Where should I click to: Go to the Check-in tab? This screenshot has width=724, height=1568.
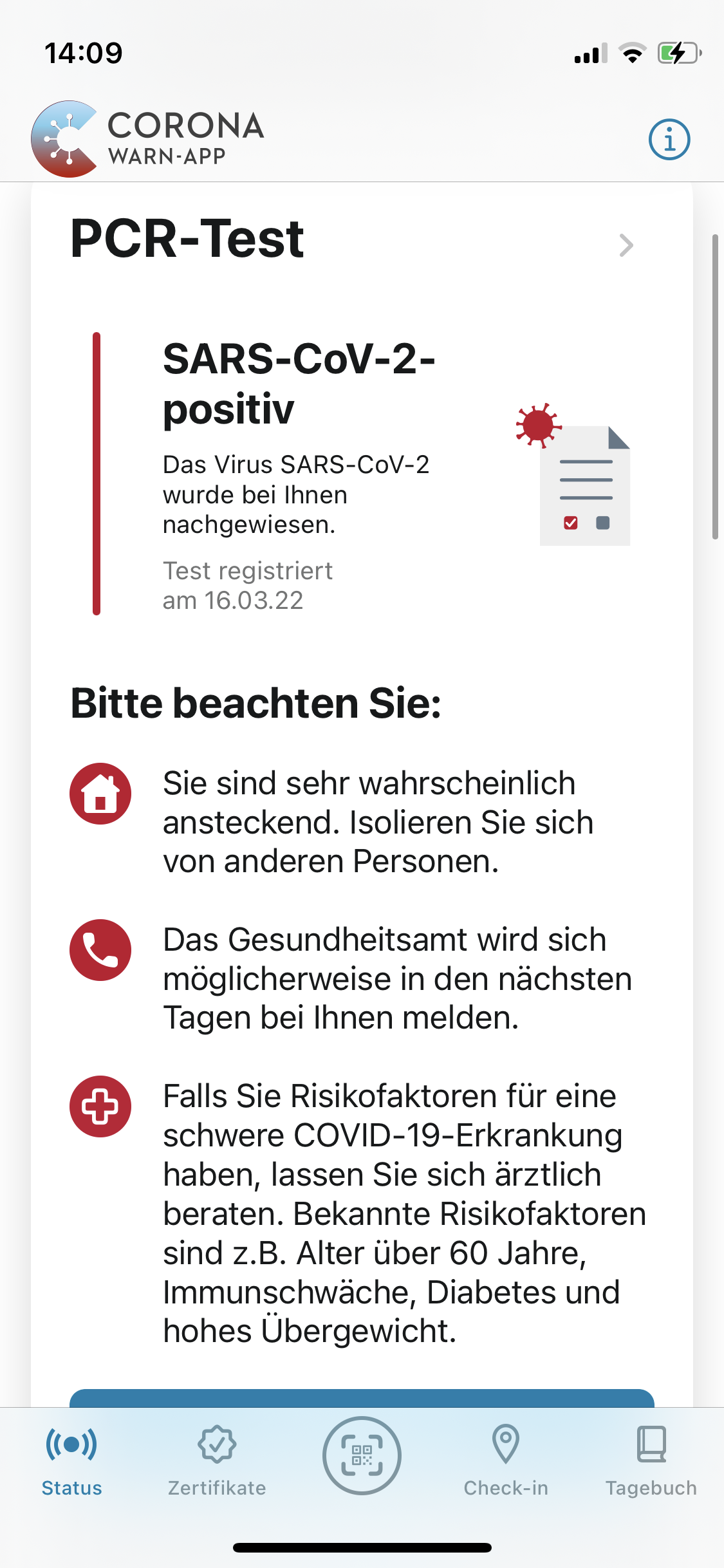click(506, 1461)
